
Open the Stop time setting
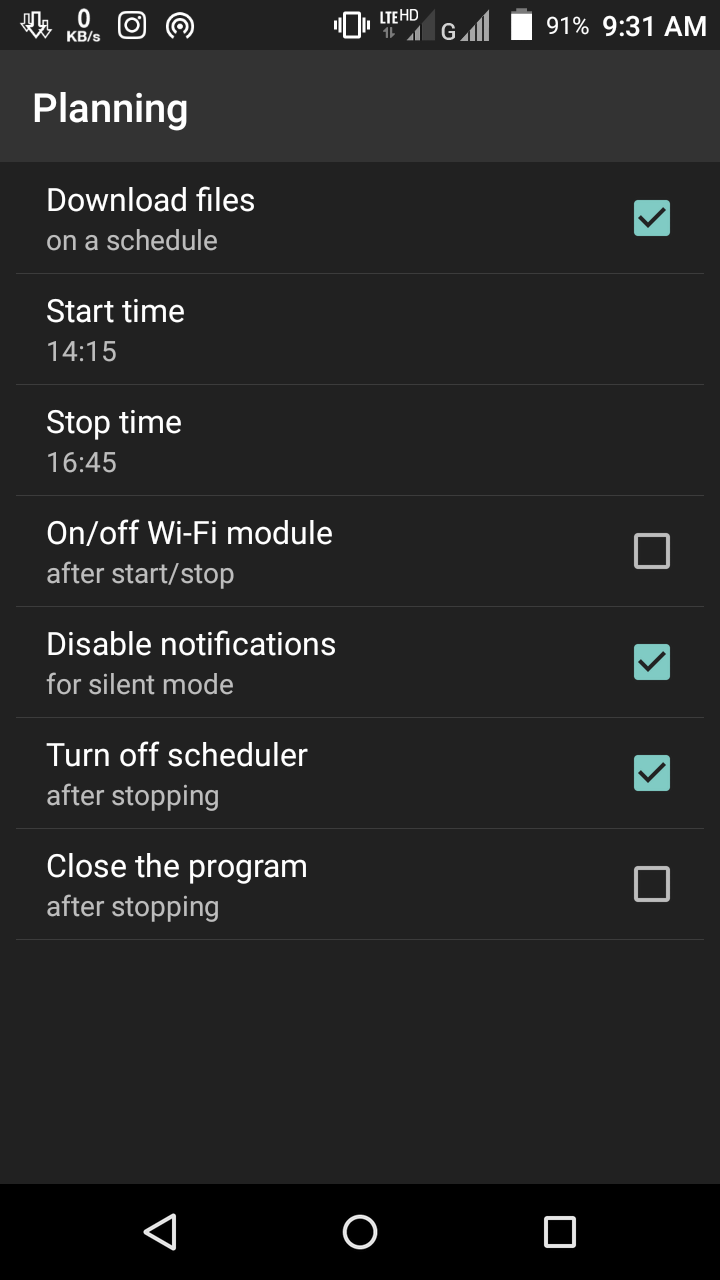pos(360,441)
